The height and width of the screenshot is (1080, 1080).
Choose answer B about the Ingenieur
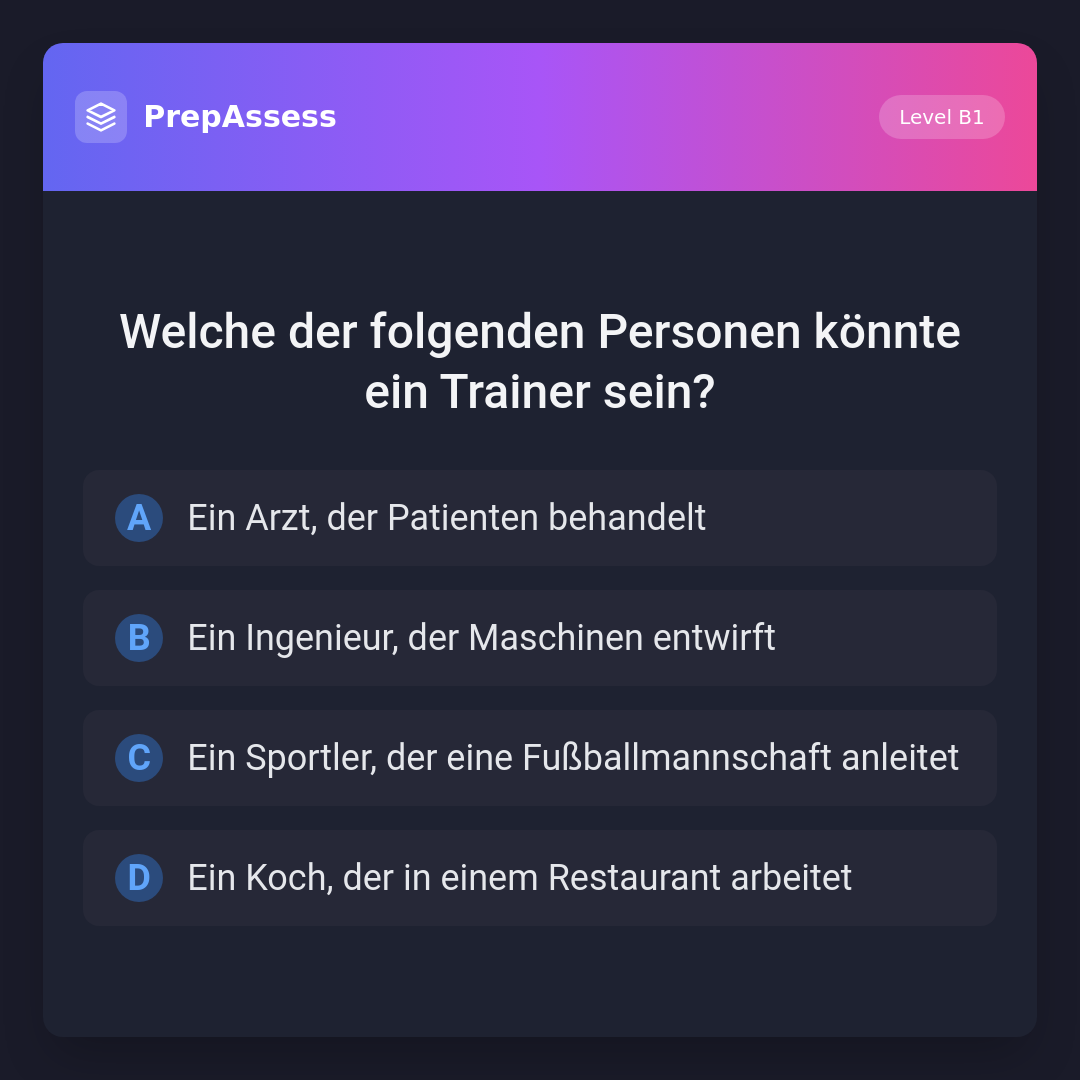(x=540, y=638)
